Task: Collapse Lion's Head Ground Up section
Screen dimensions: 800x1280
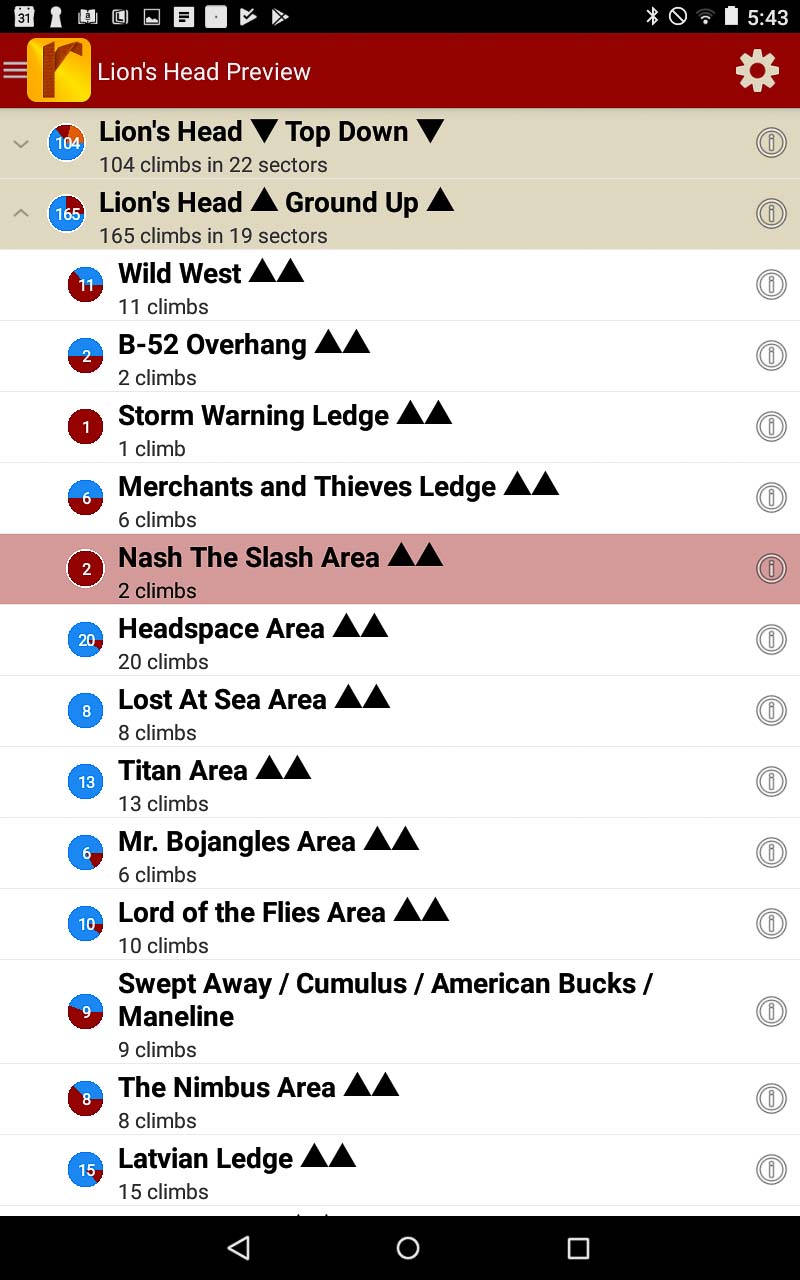Action: tap(21, 214)
